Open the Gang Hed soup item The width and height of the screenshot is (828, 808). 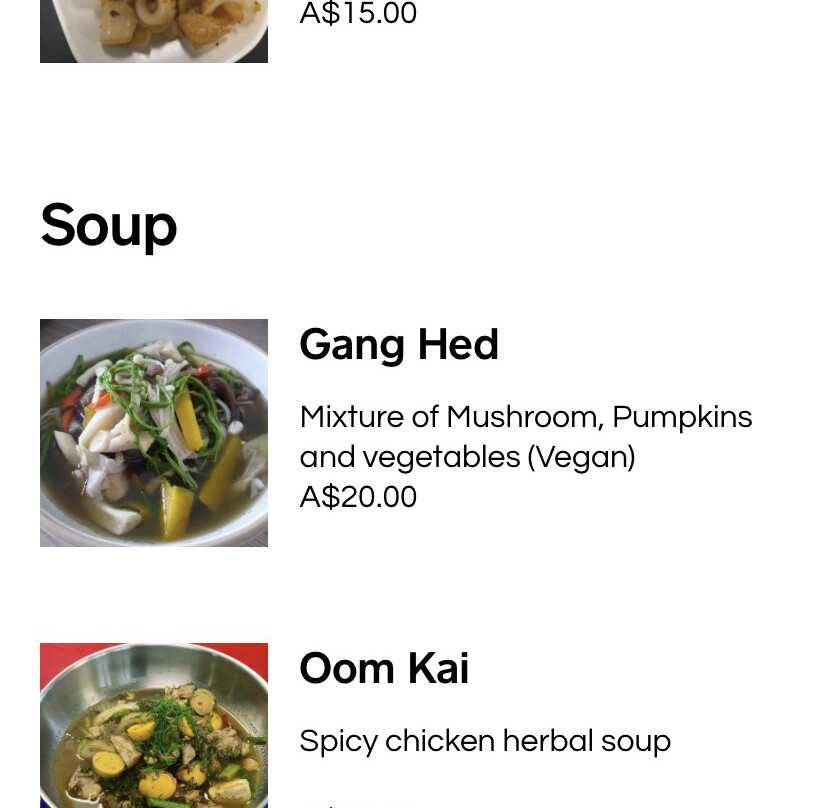[x=398, y=345]
